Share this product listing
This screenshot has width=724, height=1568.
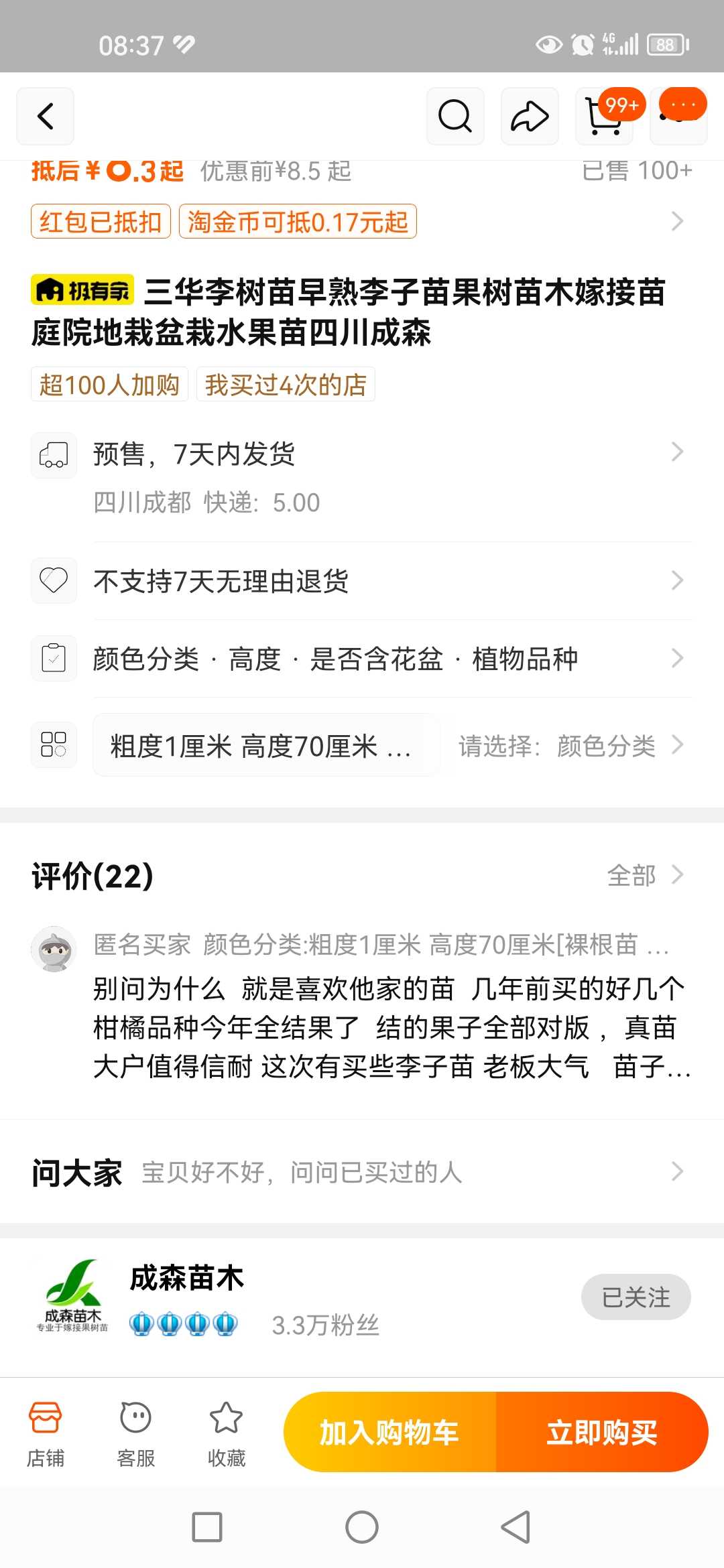pyautogui.click(x=530, y=117)
